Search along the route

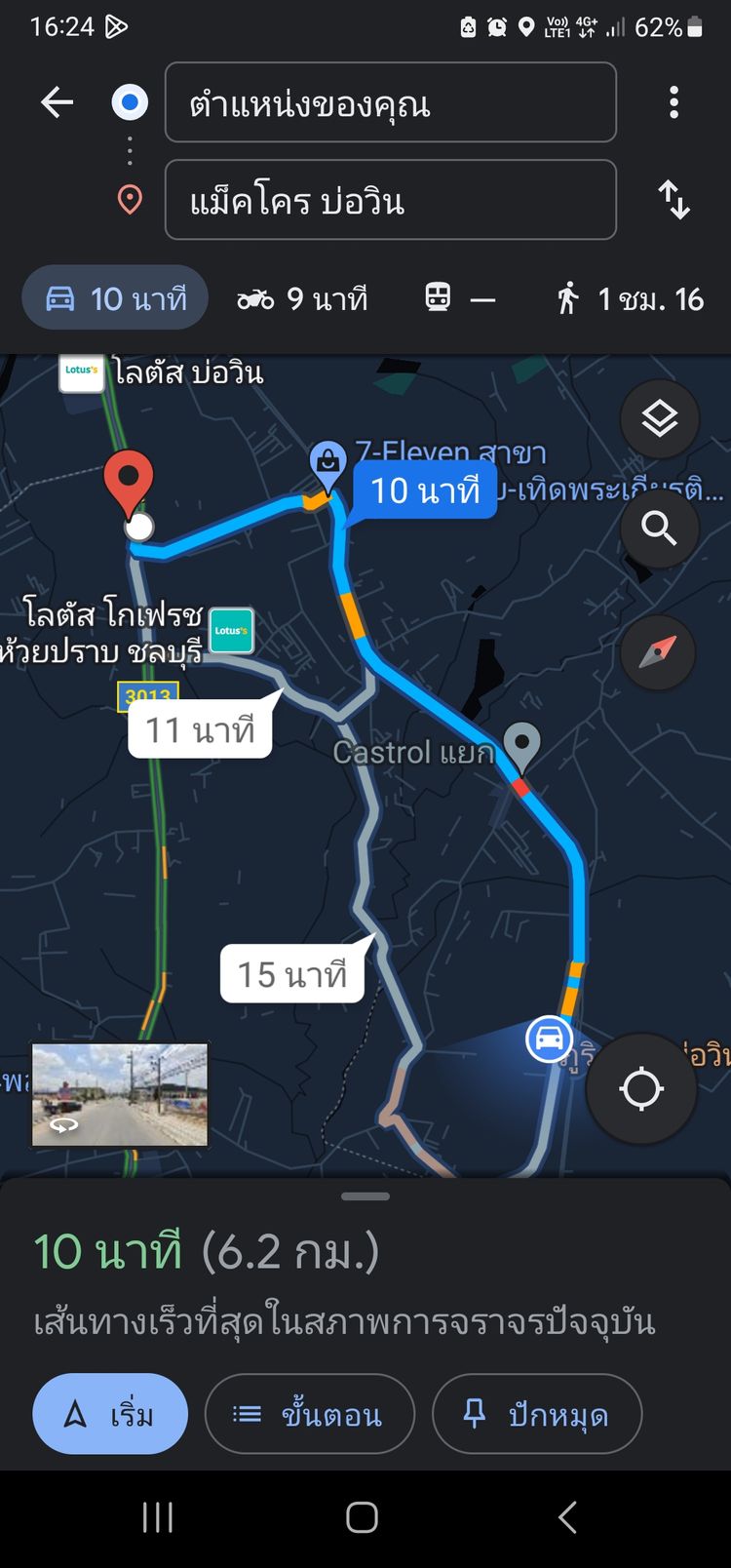[660, 529]
